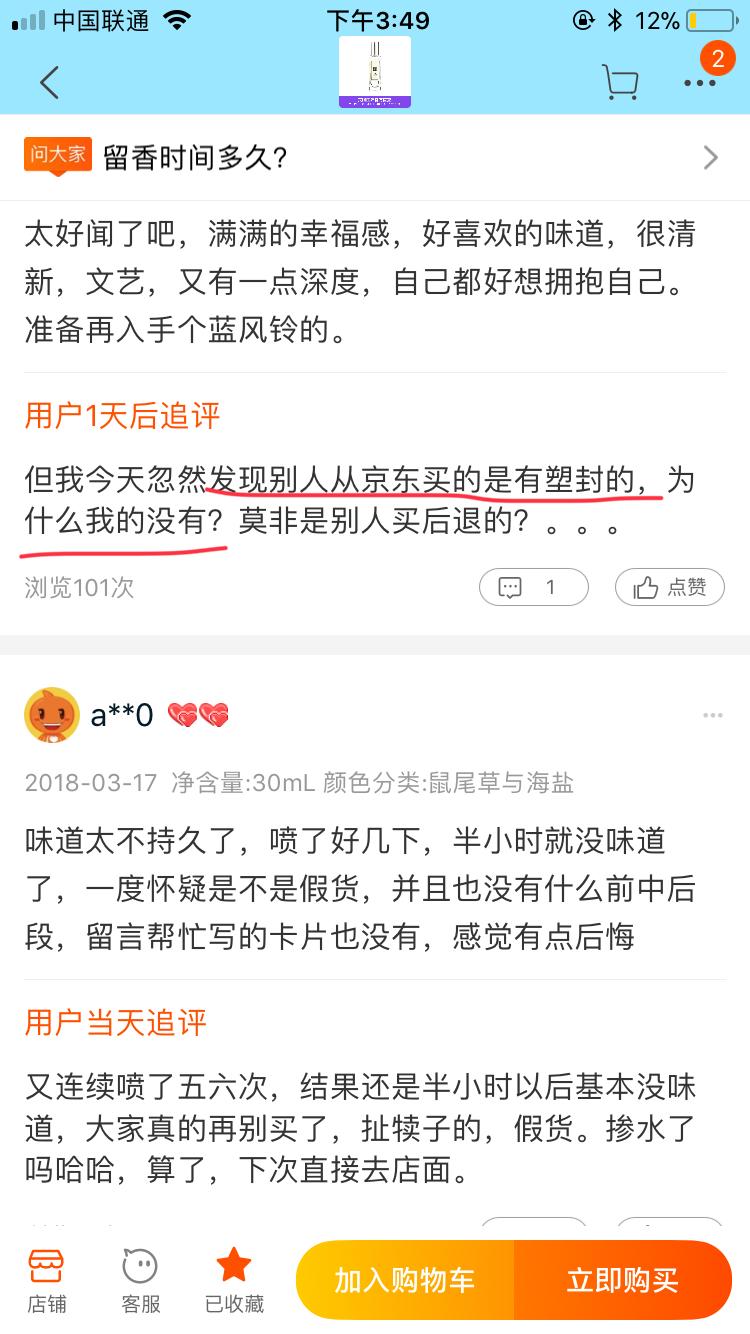Viewport: 750px width, 1334px height.
Task: Open the comment bubble showing 1 reply
Action: (534, 587)
